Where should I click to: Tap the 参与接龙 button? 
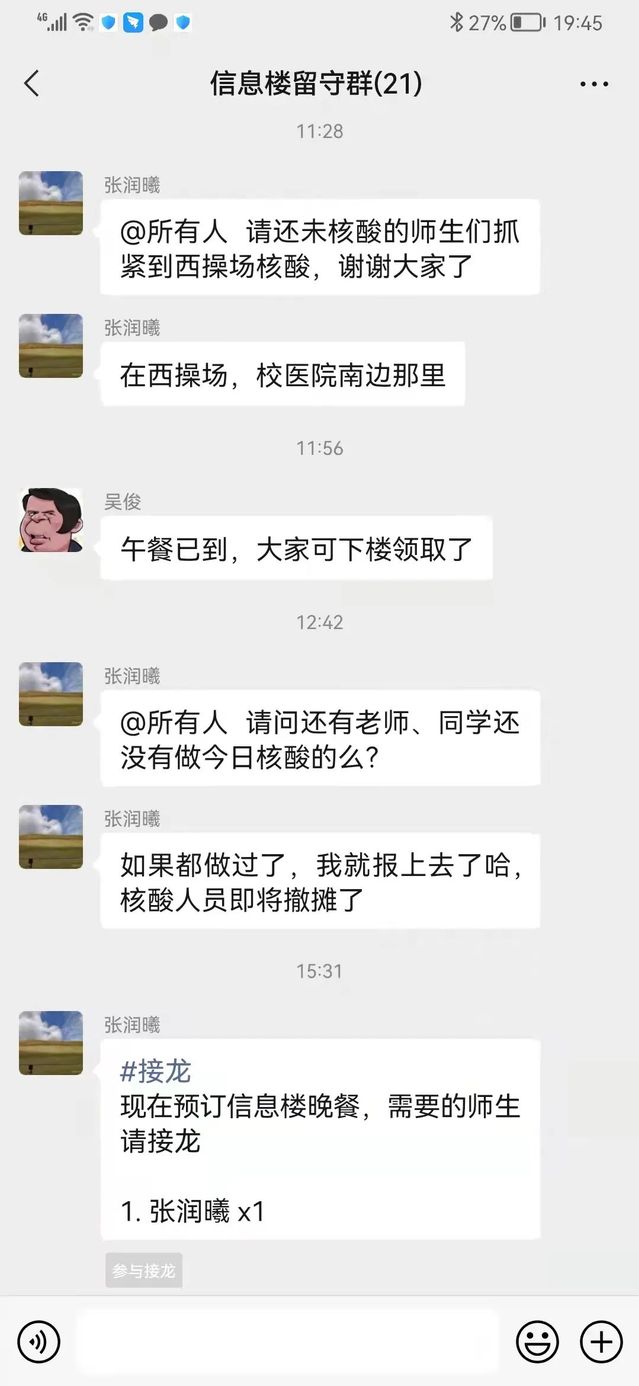[144, 1270]
